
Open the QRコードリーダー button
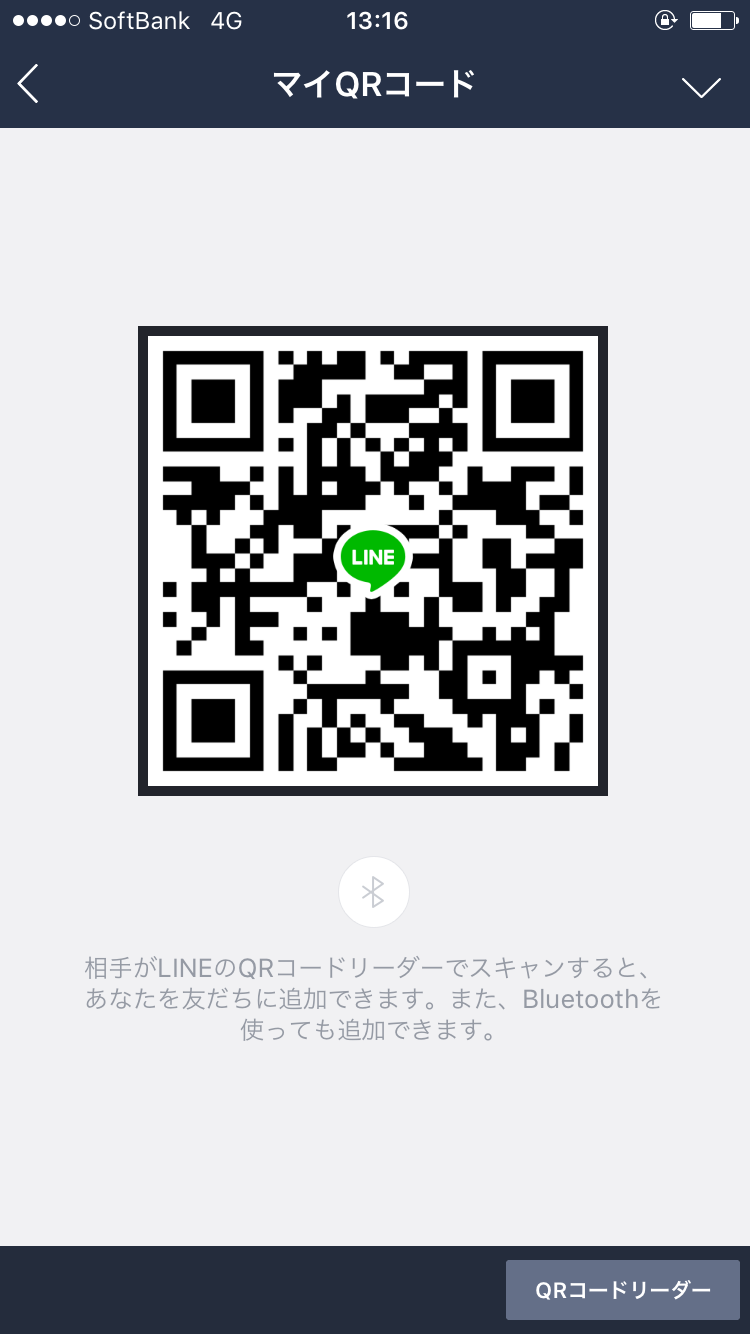click(622, 1290)
